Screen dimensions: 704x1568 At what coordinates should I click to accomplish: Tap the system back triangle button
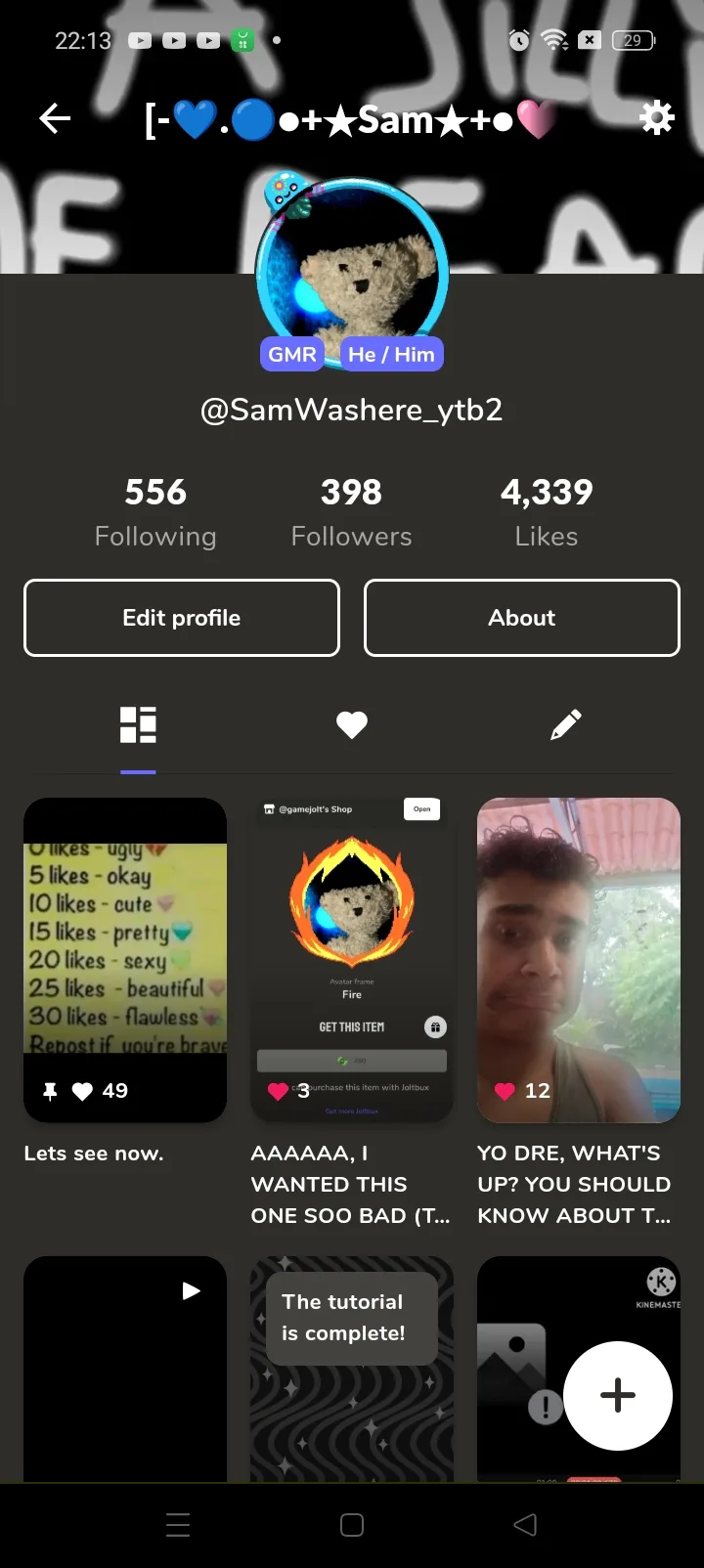click(x=525, y=1525)
